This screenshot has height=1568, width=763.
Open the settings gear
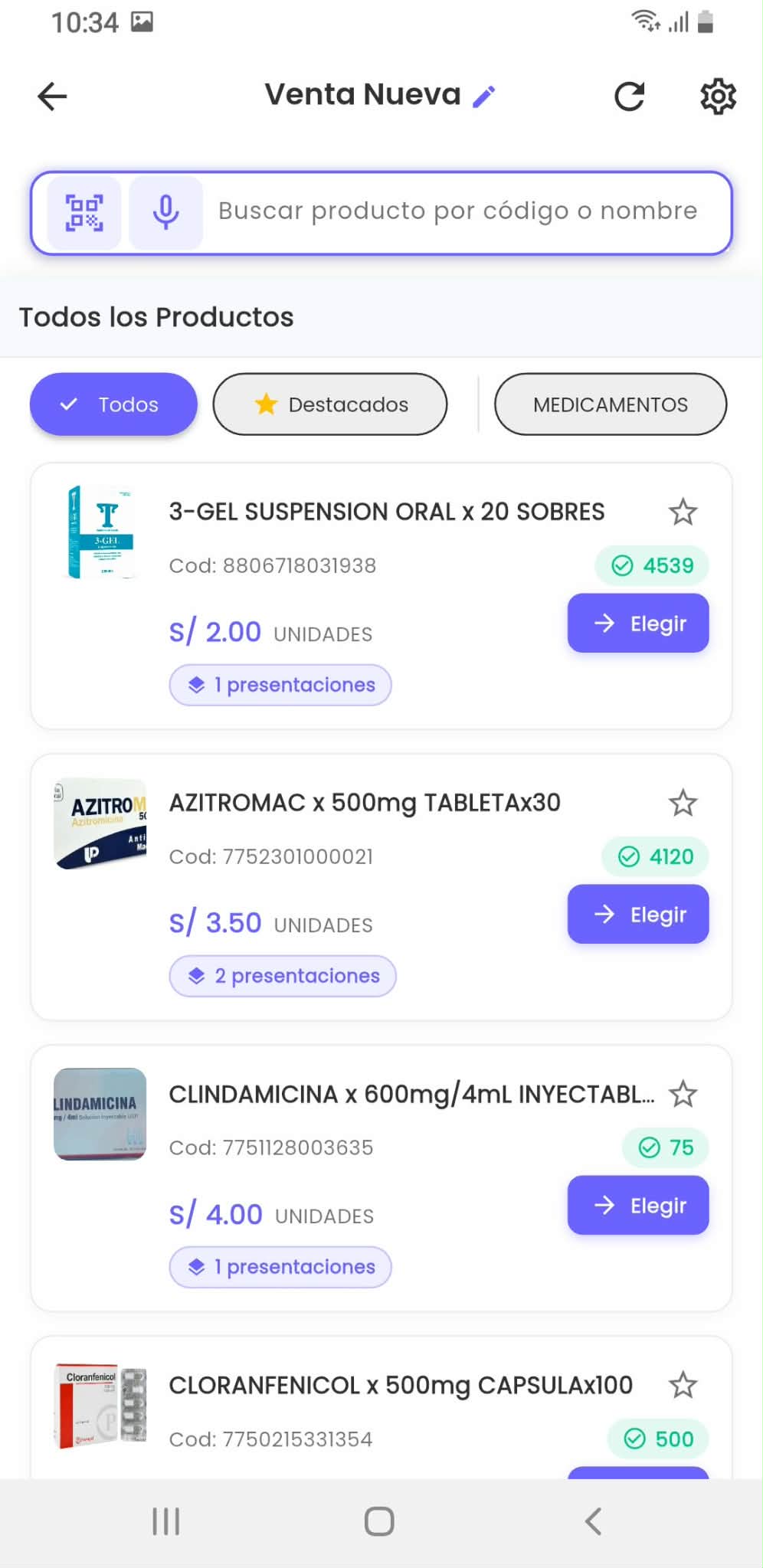[717, 95]
